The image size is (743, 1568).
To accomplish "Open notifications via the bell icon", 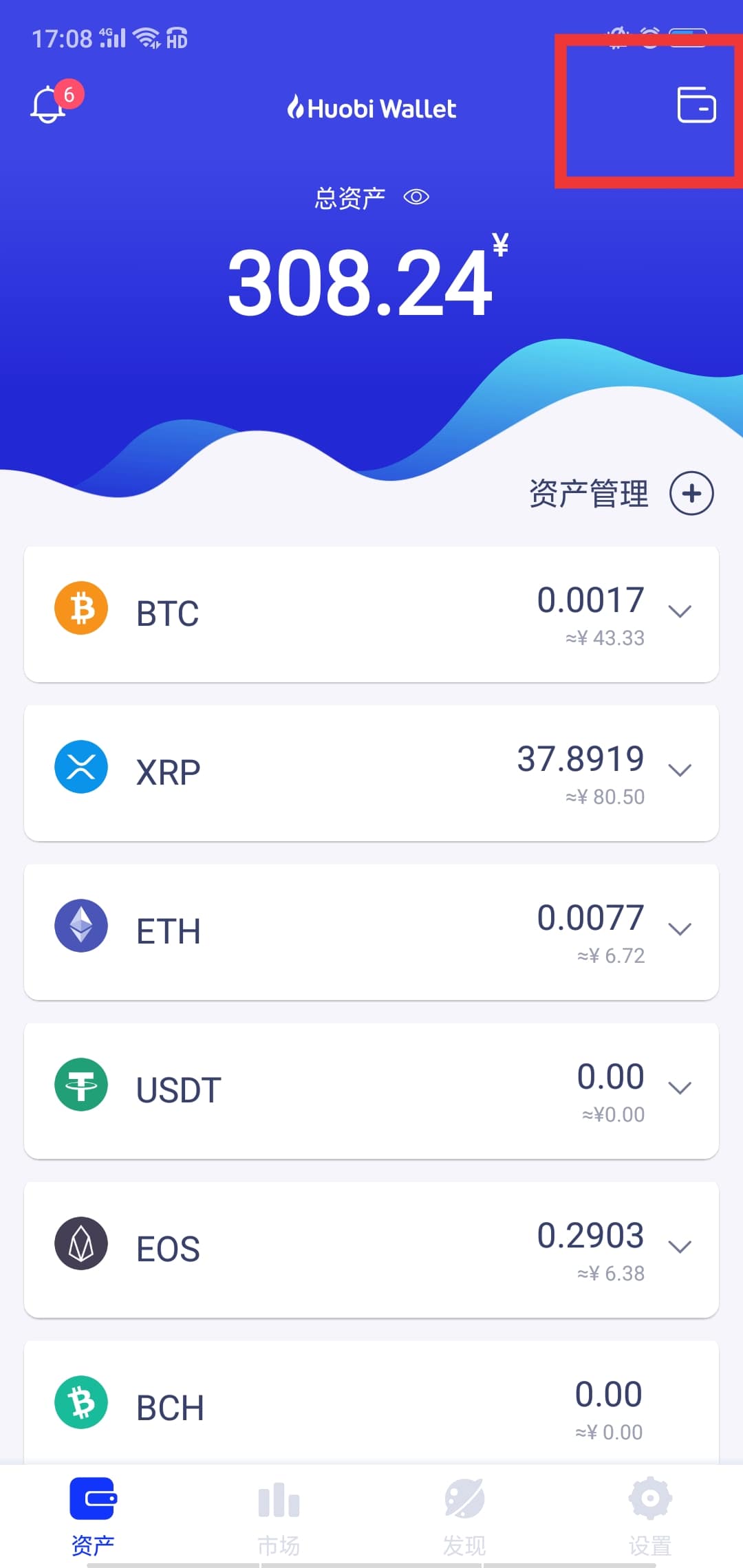I will 47,103.
